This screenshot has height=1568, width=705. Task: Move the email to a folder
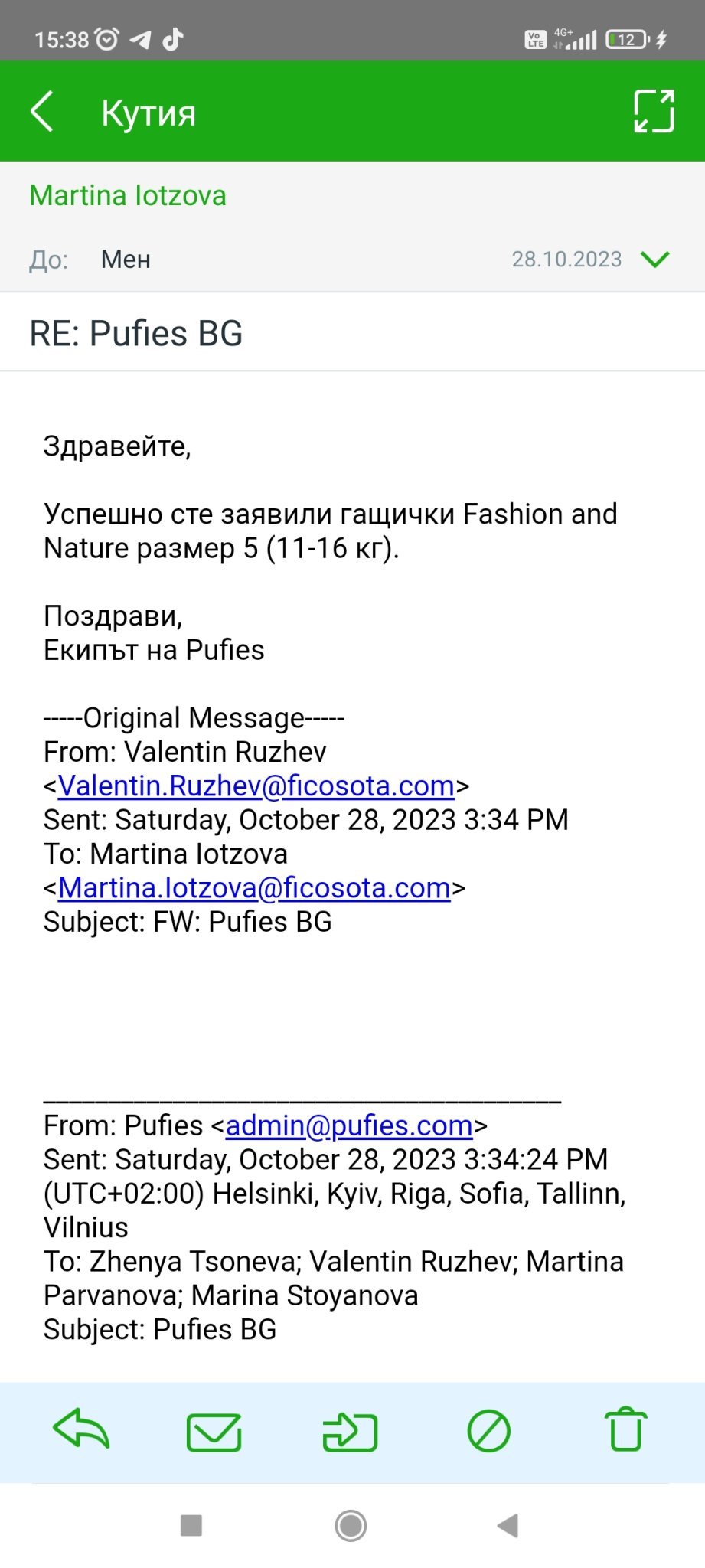pyautogui.click(x=351, y=1432)
